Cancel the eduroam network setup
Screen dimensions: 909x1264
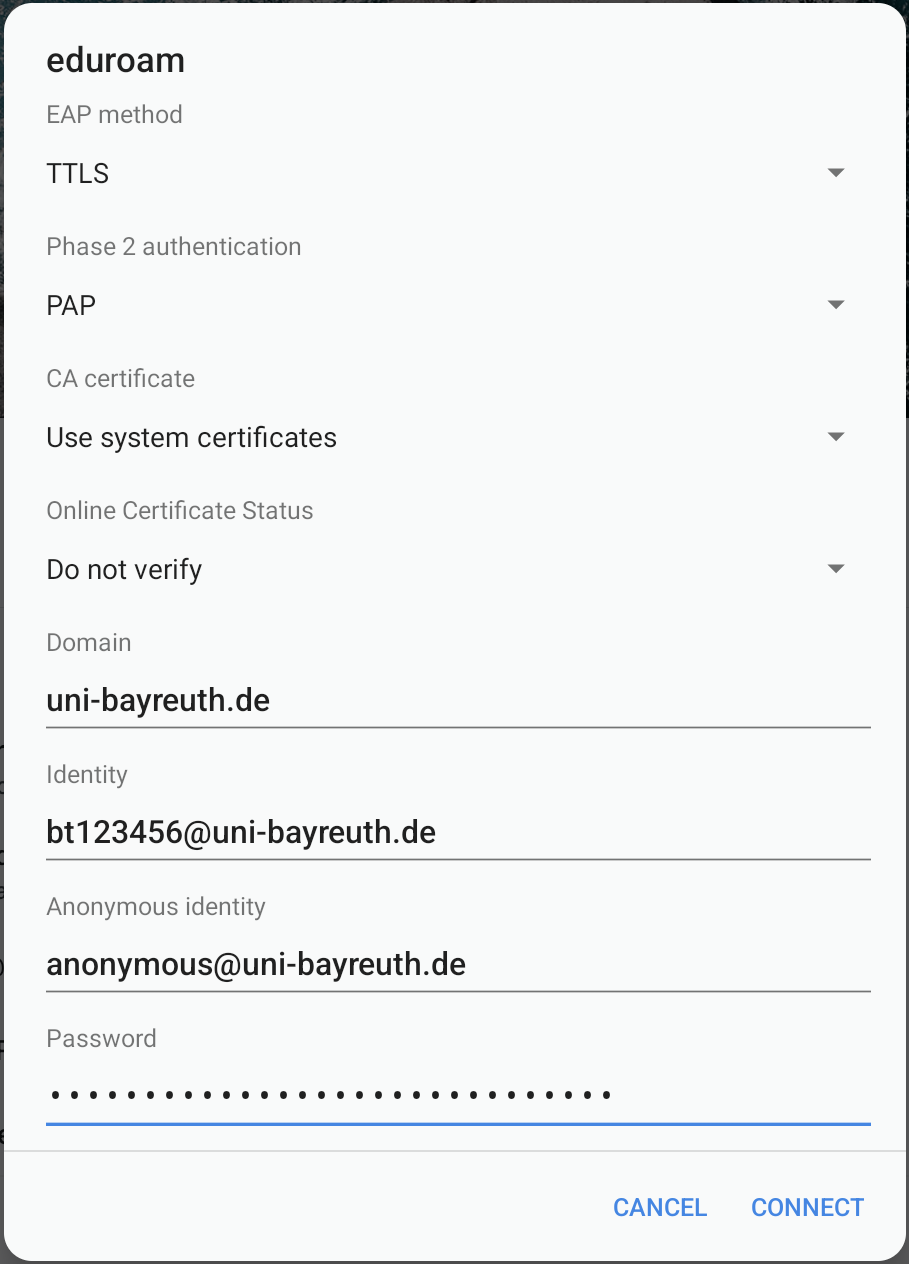coord(660,1208)
